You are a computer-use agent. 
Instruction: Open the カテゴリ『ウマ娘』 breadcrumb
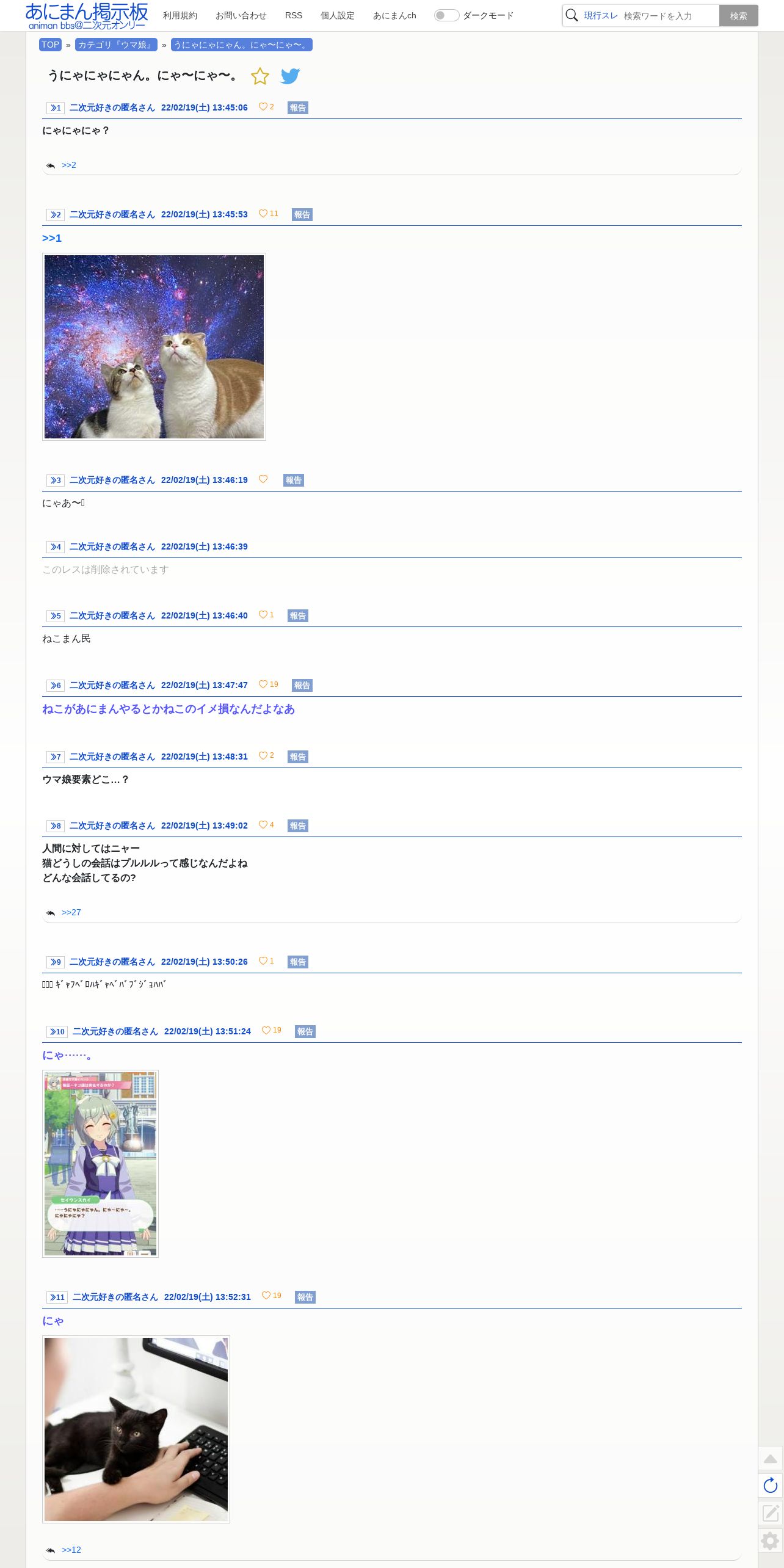click(116, 45)
